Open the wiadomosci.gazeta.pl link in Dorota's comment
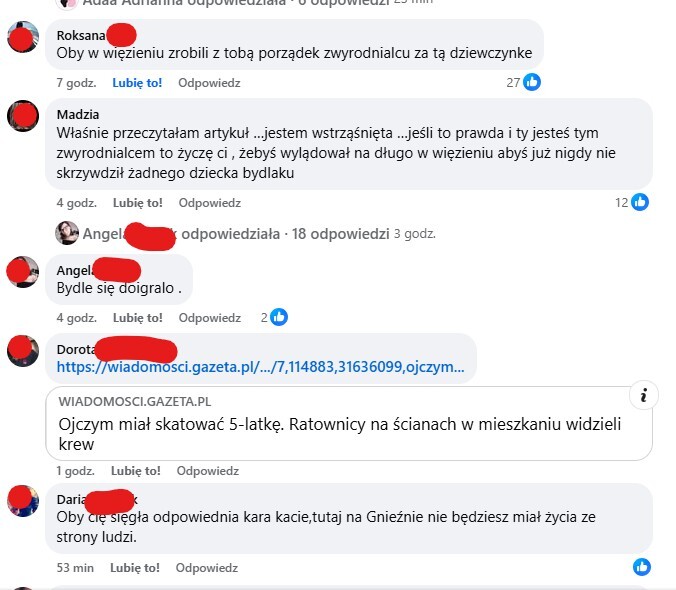The image size is (676, 590). (260, 367)
